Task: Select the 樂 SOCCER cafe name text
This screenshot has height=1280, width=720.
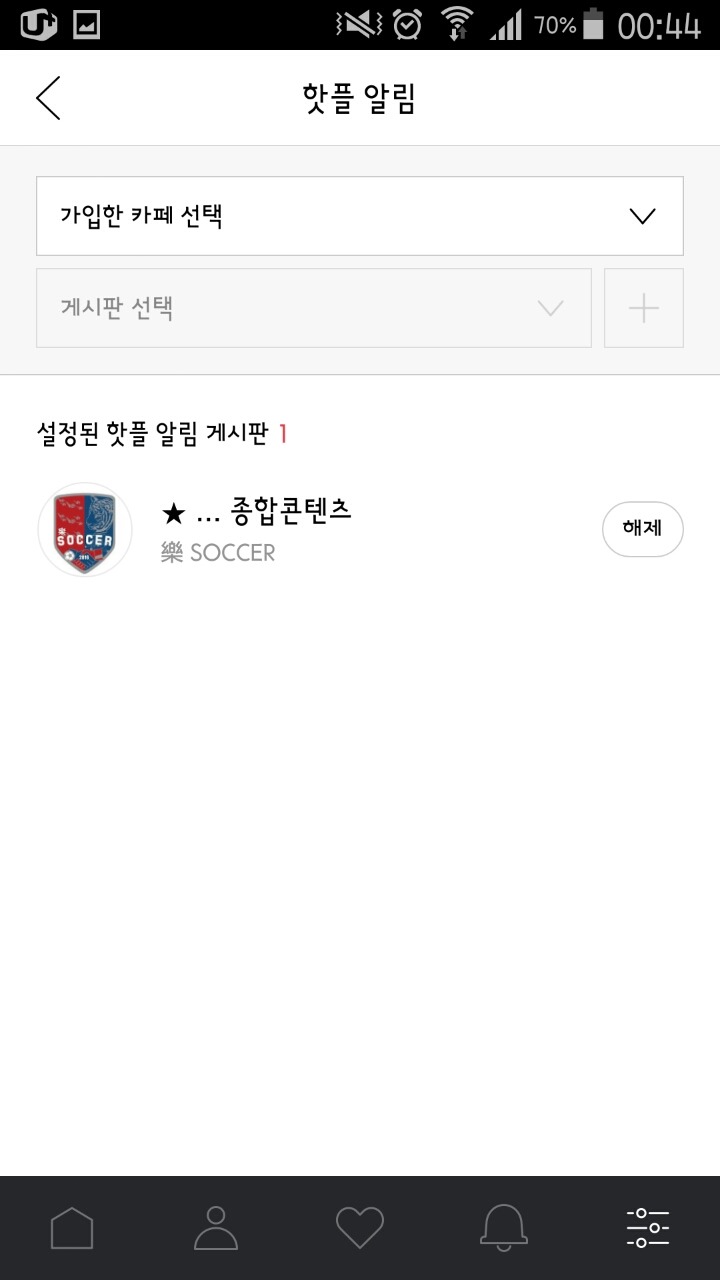Action: click(218, 552)
